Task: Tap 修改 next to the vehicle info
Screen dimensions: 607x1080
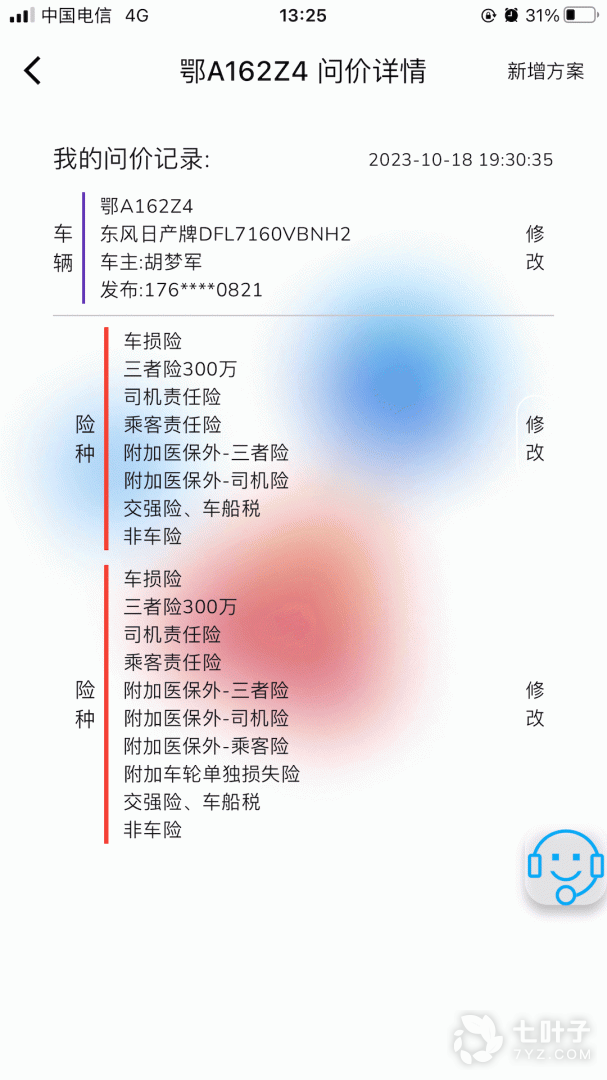Action: point(535,247)
